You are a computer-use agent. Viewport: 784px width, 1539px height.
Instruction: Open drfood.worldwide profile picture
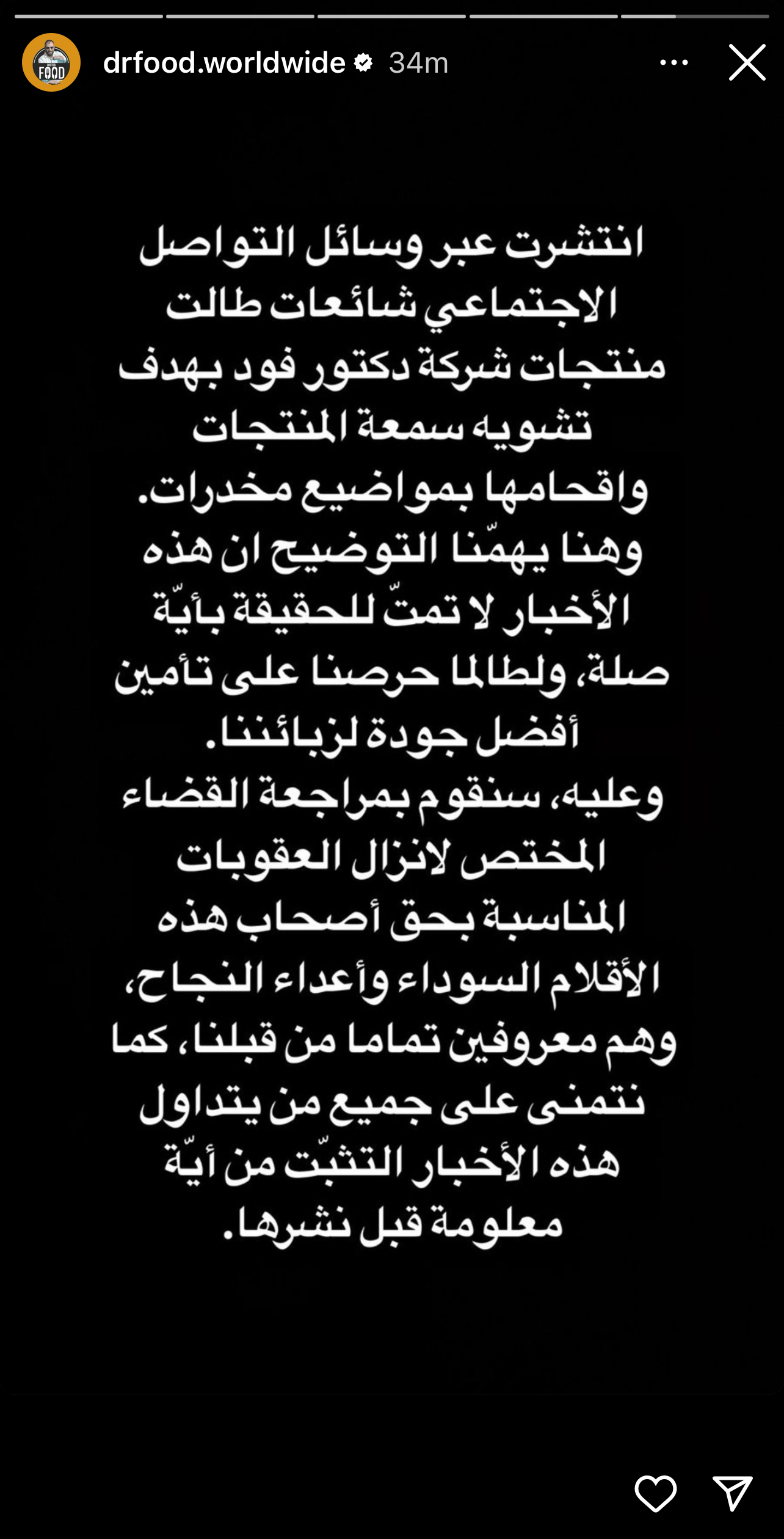click(51, 62)
